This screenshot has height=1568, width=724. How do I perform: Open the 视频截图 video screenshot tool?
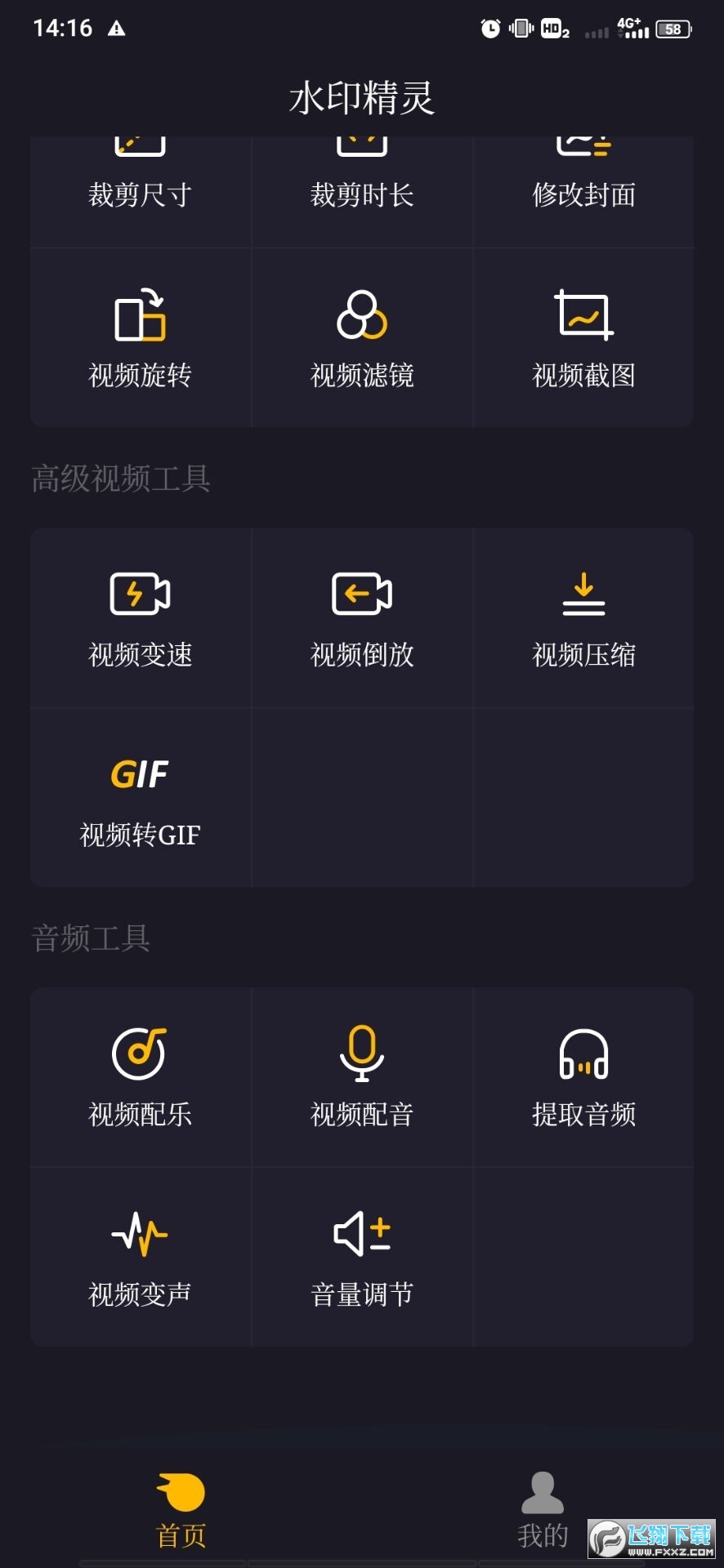[583, 339]
